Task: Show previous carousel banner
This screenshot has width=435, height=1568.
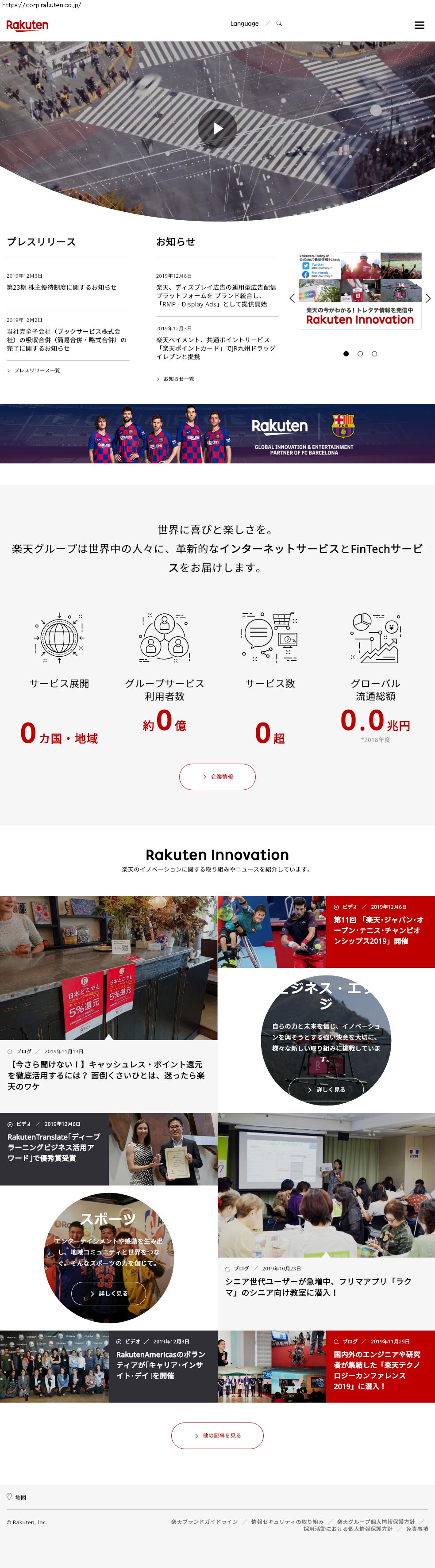Action: pyautogui.click(x=292, y=298)
